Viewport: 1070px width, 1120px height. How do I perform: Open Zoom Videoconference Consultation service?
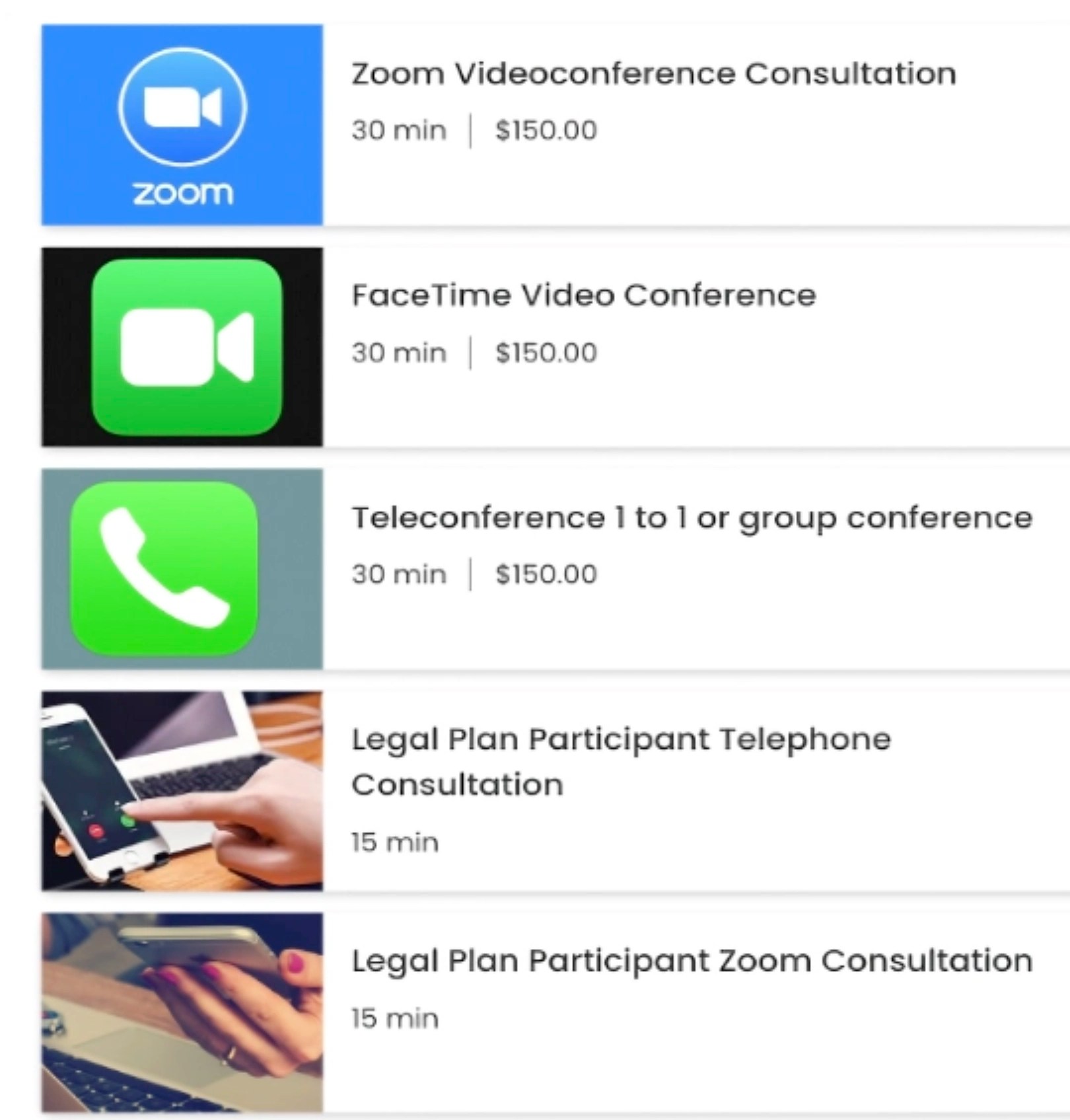(653, 74)
